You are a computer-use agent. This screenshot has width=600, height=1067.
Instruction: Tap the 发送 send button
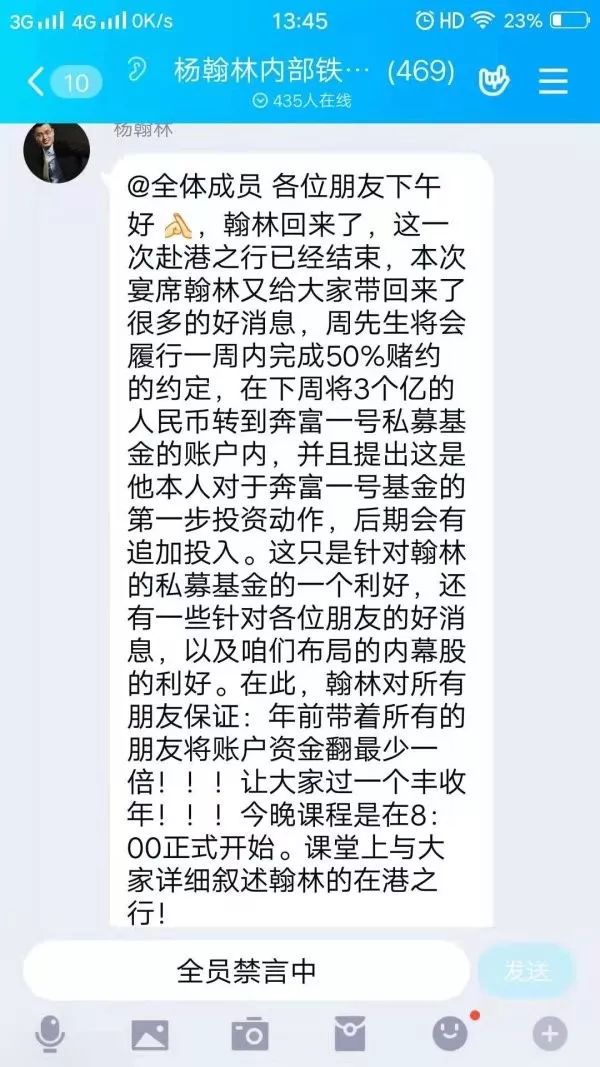(526, 970)
